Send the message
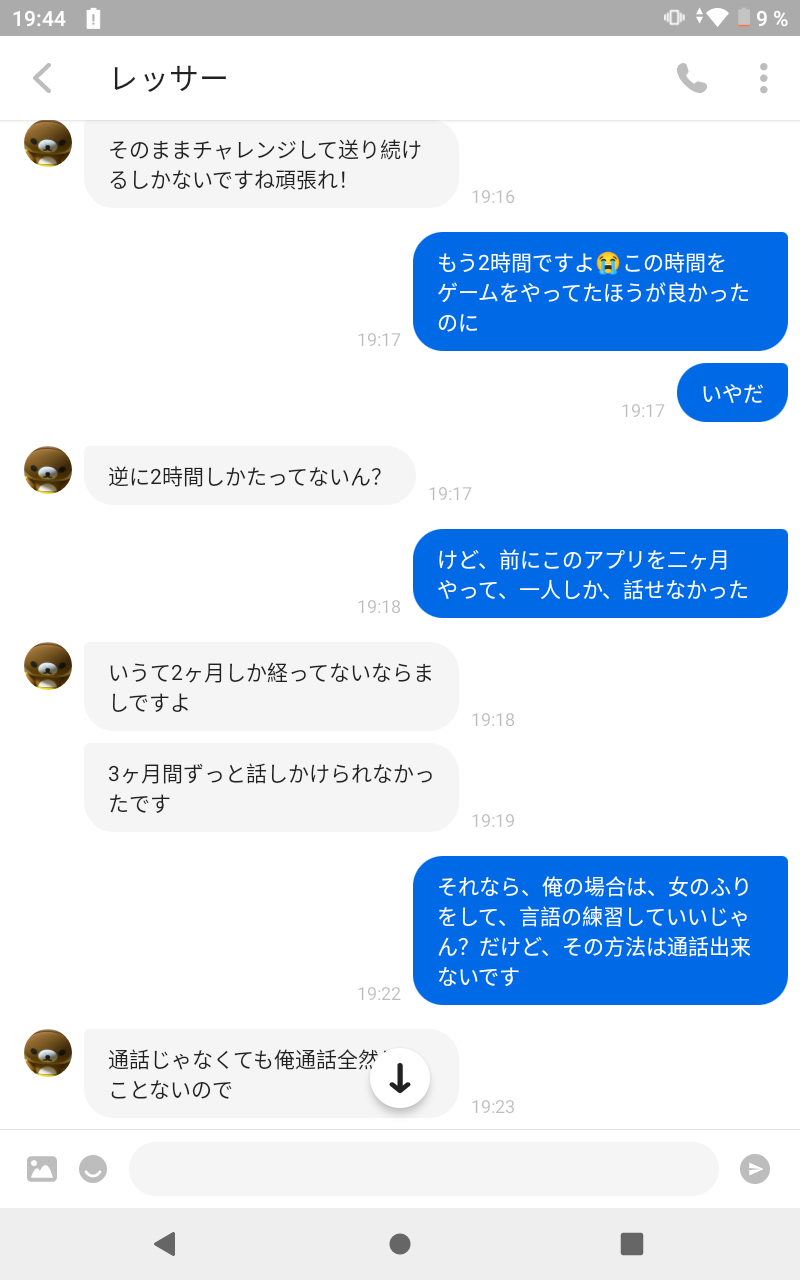 755,1168
